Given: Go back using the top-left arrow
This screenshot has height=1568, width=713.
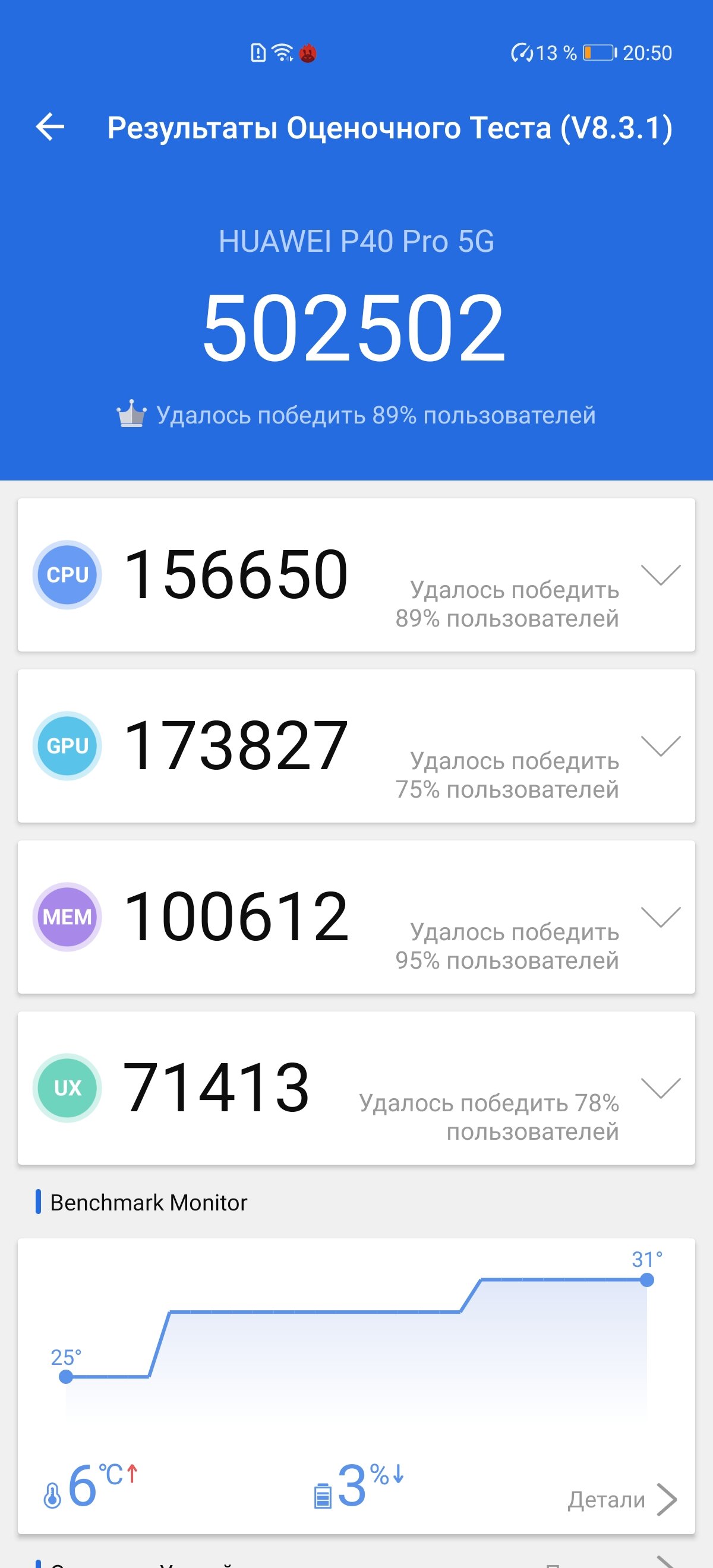Looking at the screenshot, I should [x=50, y=127].
